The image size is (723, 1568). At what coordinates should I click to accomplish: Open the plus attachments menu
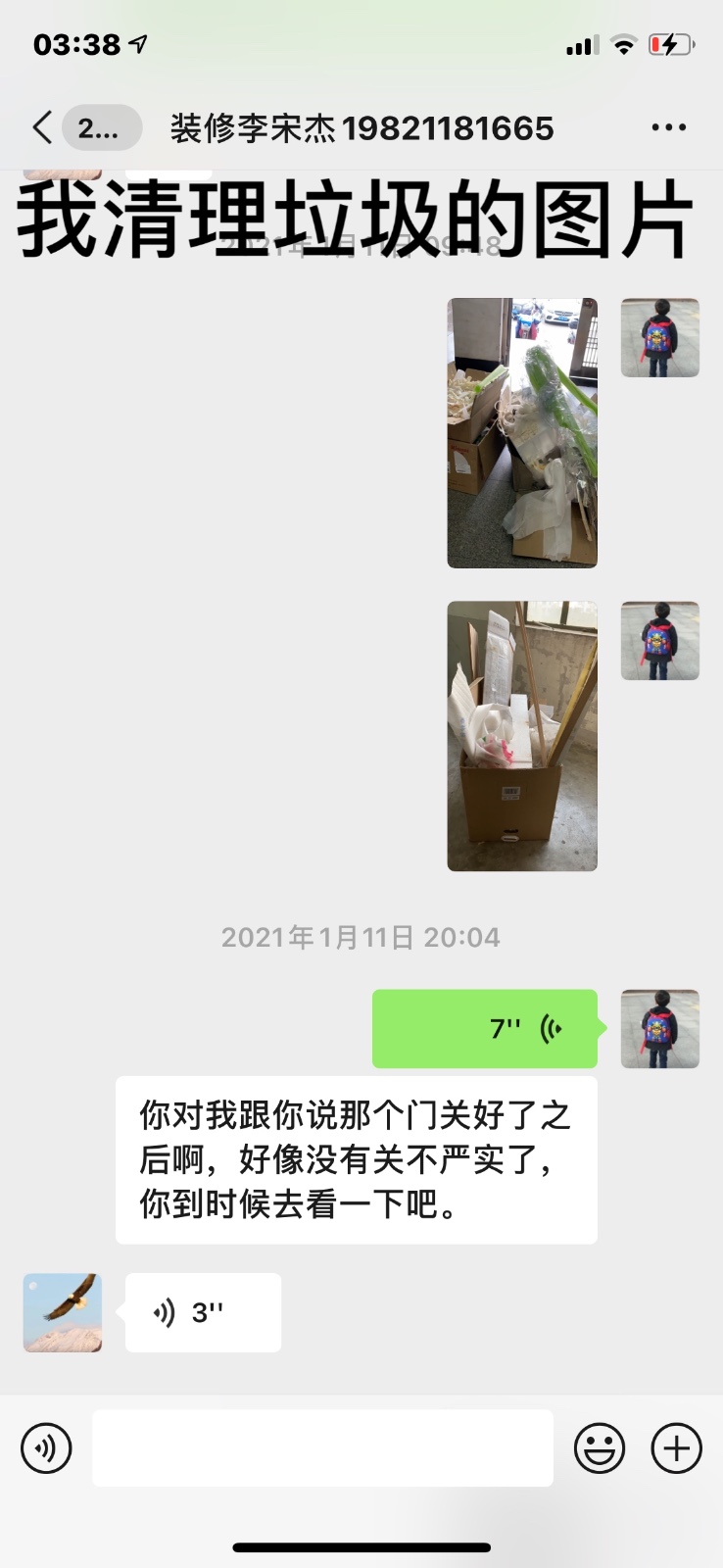[x=677, y=1447]
